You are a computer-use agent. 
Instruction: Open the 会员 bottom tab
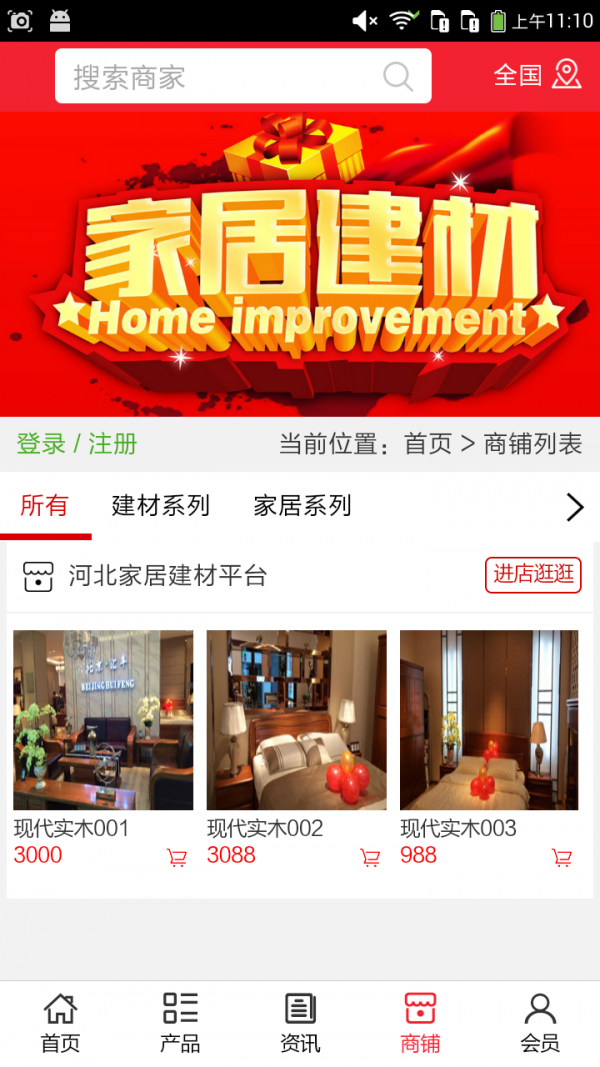point(540,1023)
